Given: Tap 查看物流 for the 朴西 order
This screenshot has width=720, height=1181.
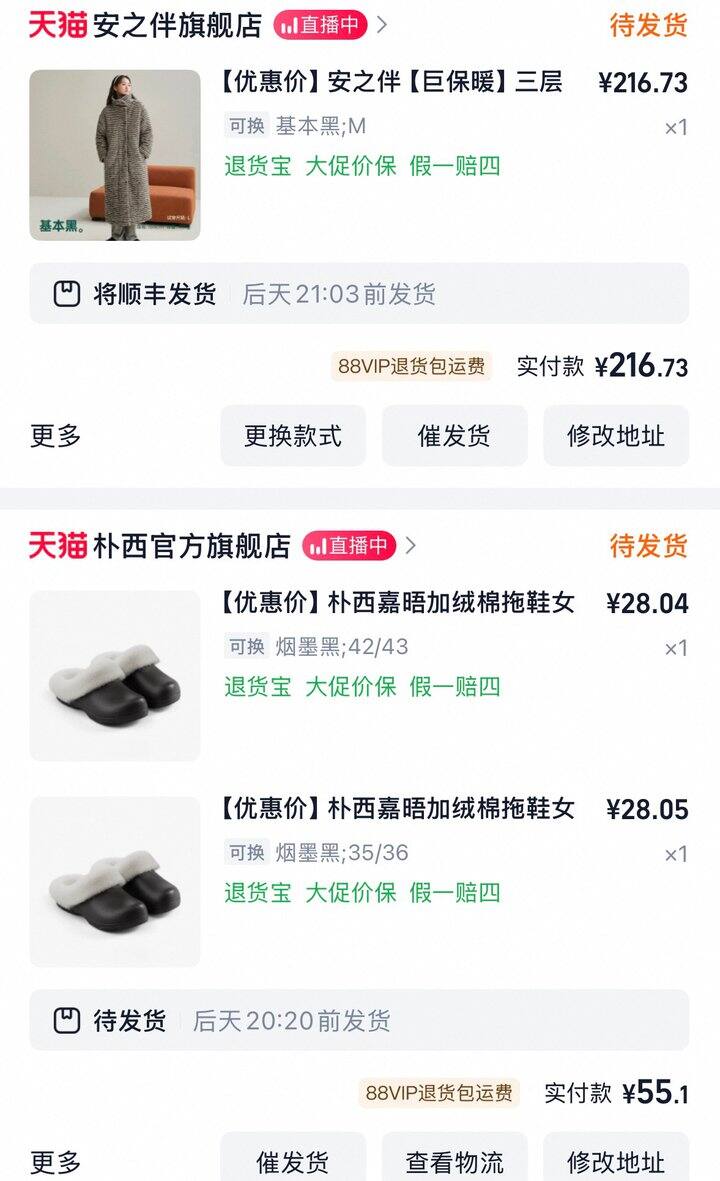Looking at the screenshot, I should click(x=454, y=1162).
